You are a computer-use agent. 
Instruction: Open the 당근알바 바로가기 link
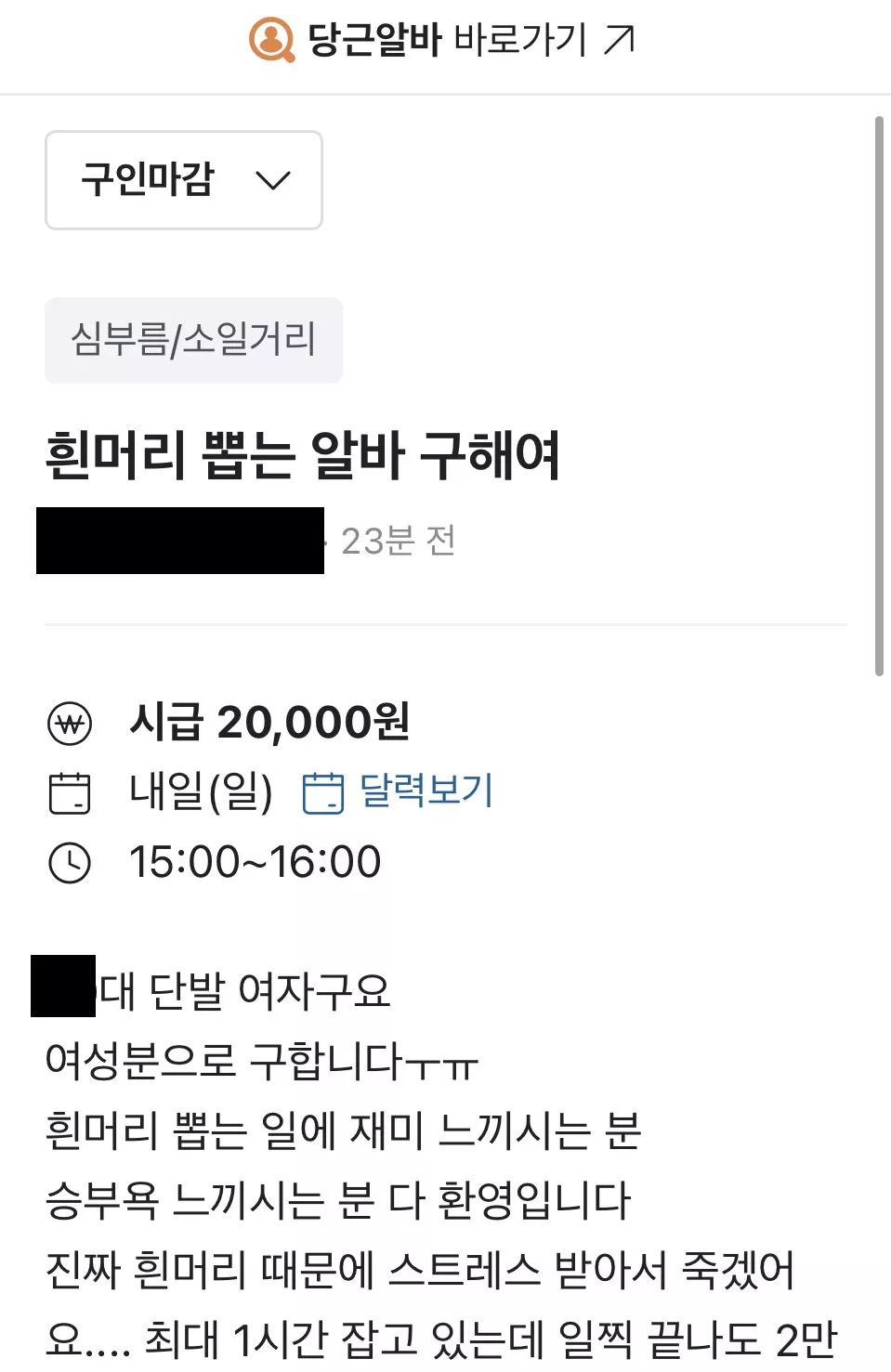tap(444, 40)
